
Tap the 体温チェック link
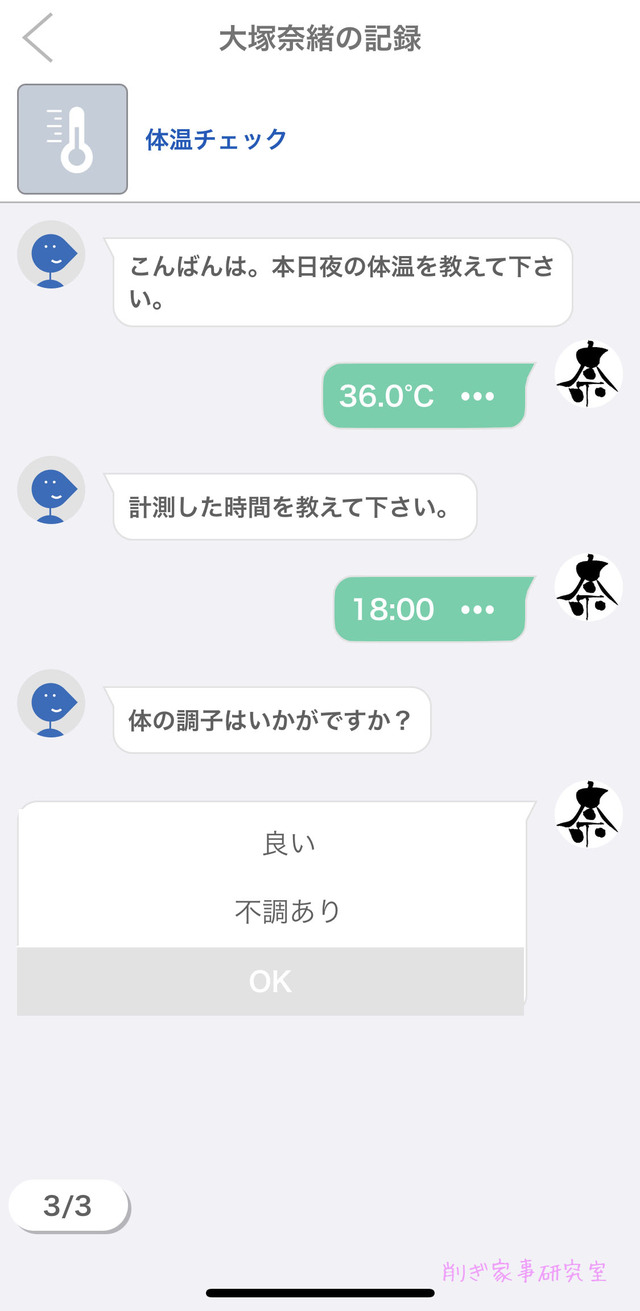pos(216,139)
